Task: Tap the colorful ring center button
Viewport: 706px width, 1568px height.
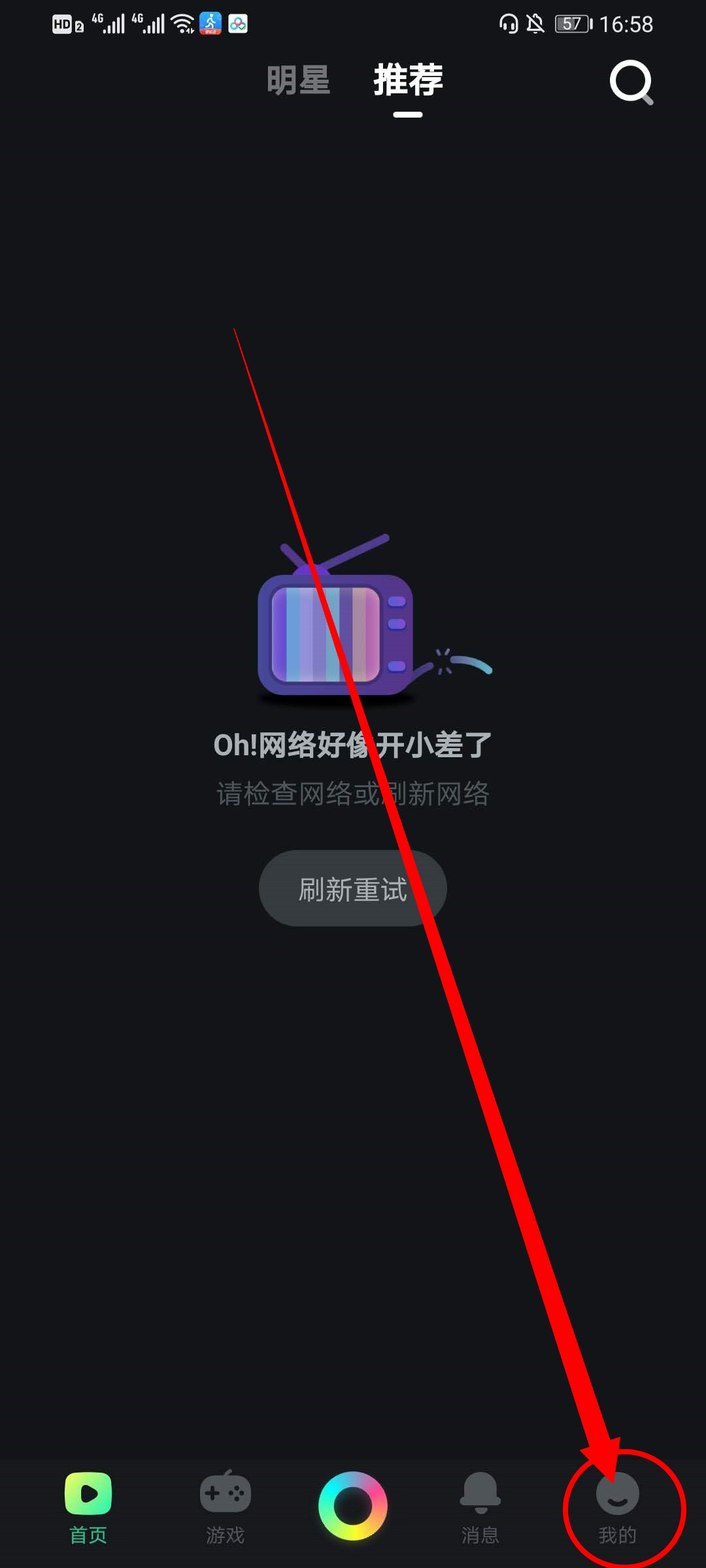Action: [353, 1506]
